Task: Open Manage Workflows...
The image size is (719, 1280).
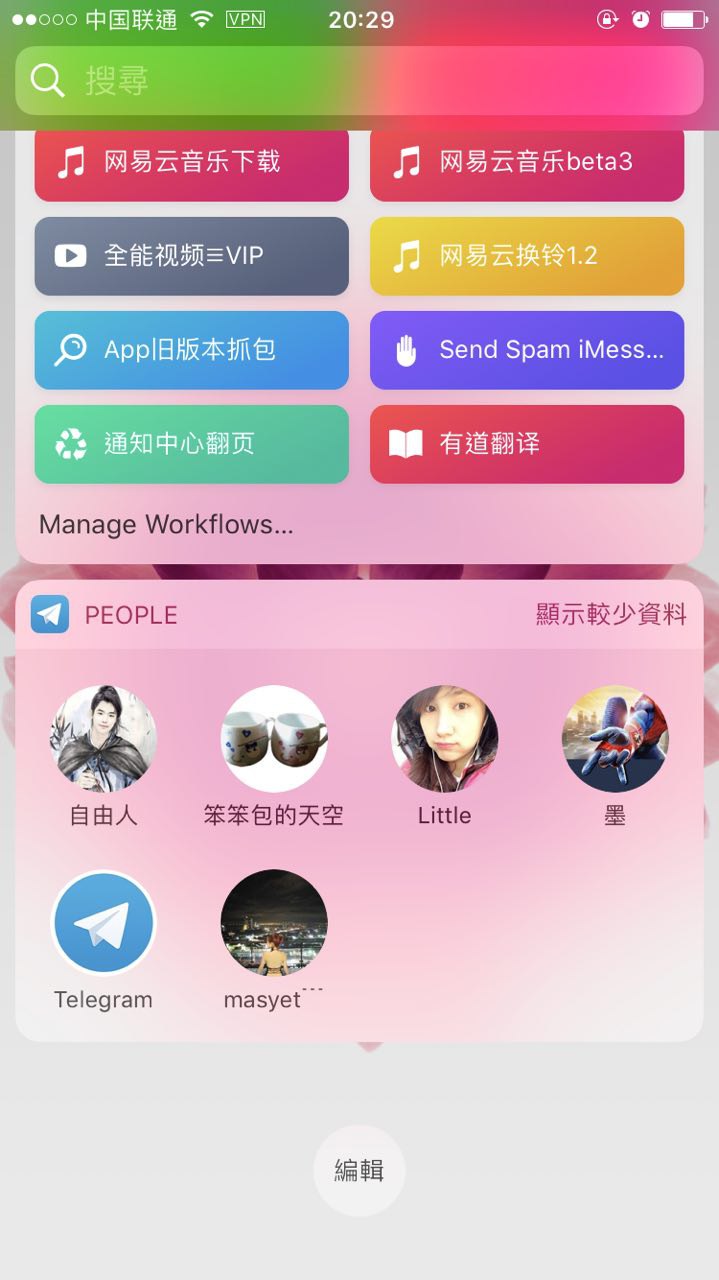Action: pos(166,524)
